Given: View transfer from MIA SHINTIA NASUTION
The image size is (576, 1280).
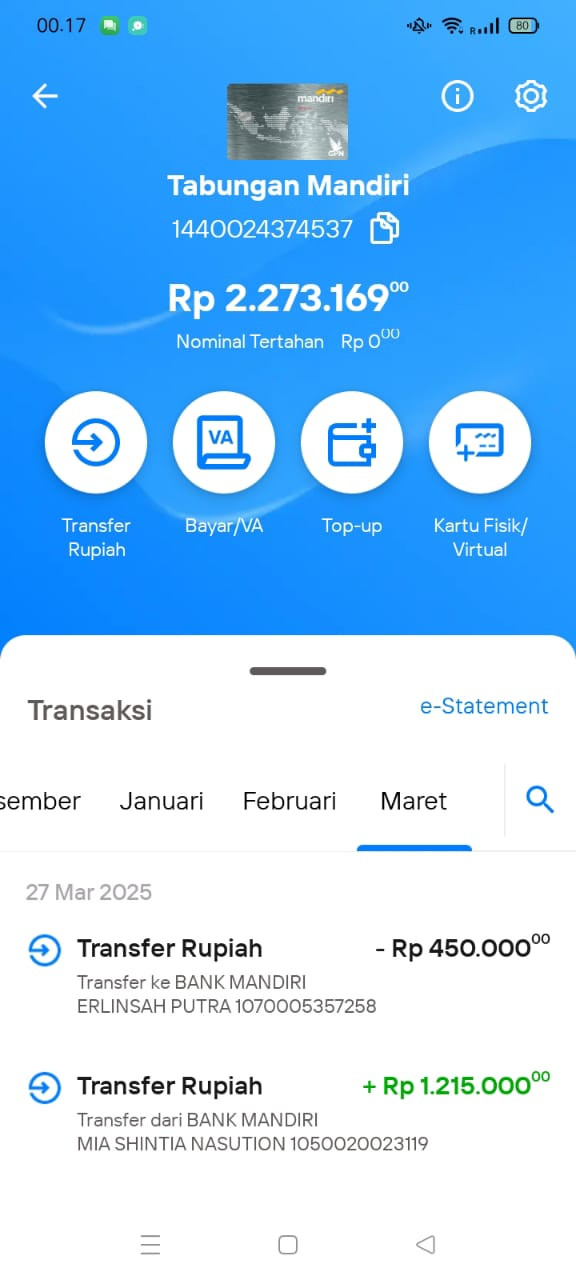Looking at the screenshot, I should tap(288, 1114).
